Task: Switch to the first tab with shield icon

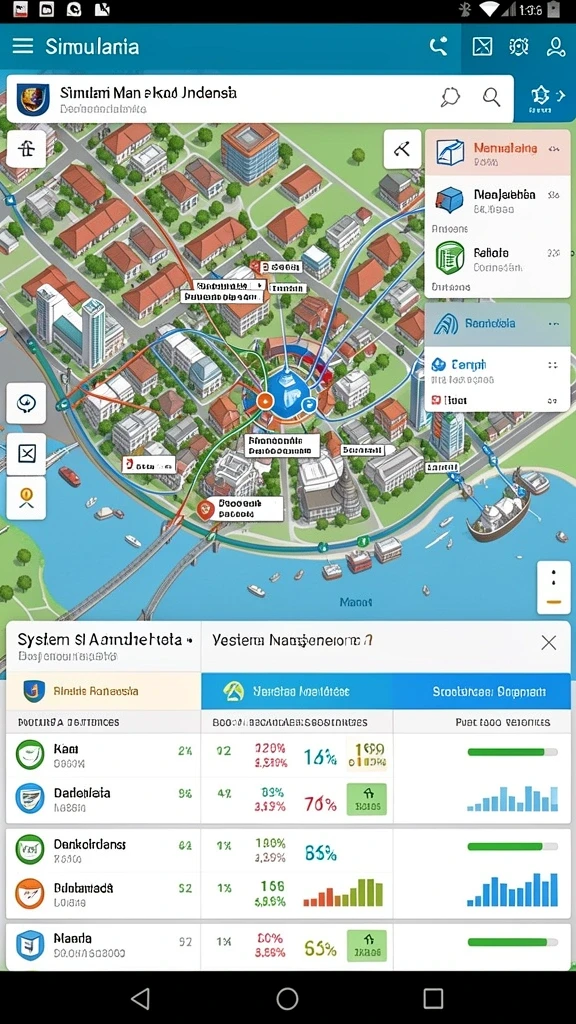Action: 103,691
